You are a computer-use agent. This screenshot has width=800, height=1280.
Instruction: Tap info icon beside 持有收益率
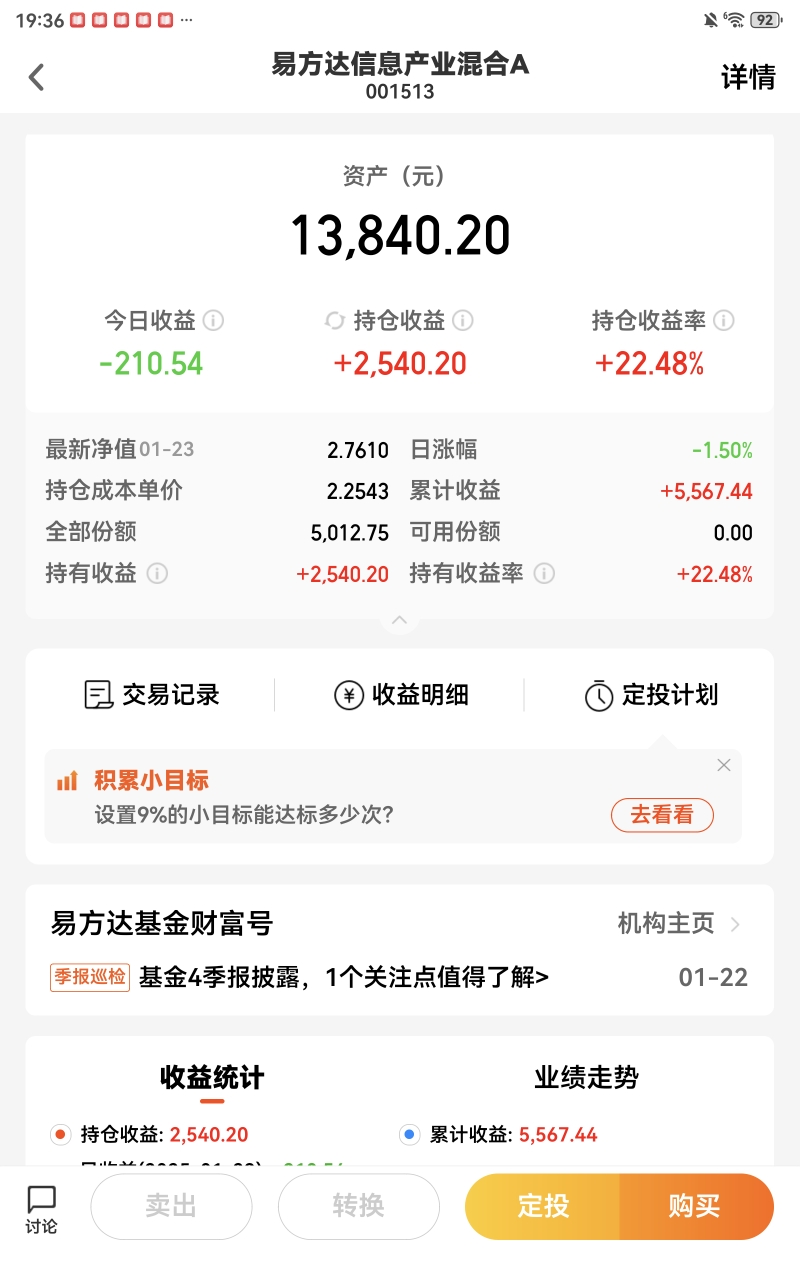click(x=544, y=574)
